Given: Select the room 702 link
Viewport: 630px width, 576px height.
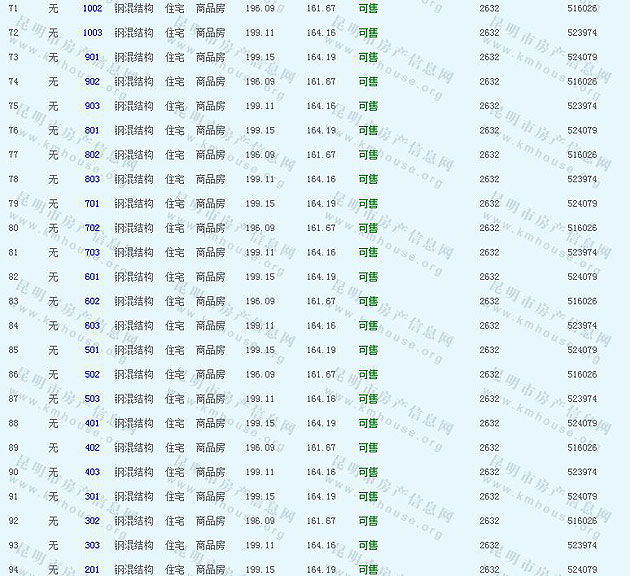Looking at the screenshot, I should coord(92,228).
